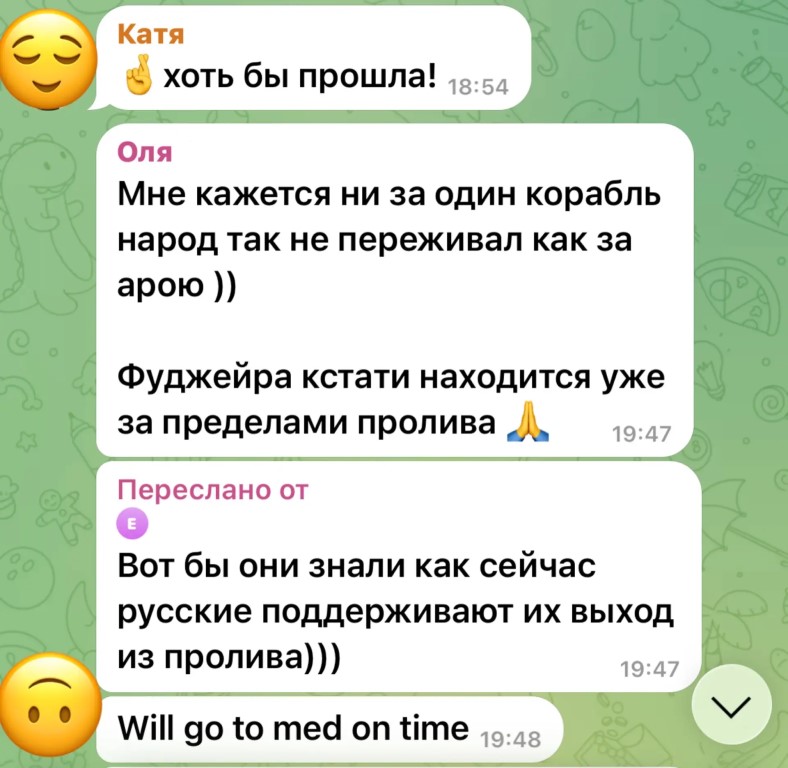The width and height of the screenshot is (788, 768).
Task: Jump to latest messages with the down arrow
Action: coord(734,707)
